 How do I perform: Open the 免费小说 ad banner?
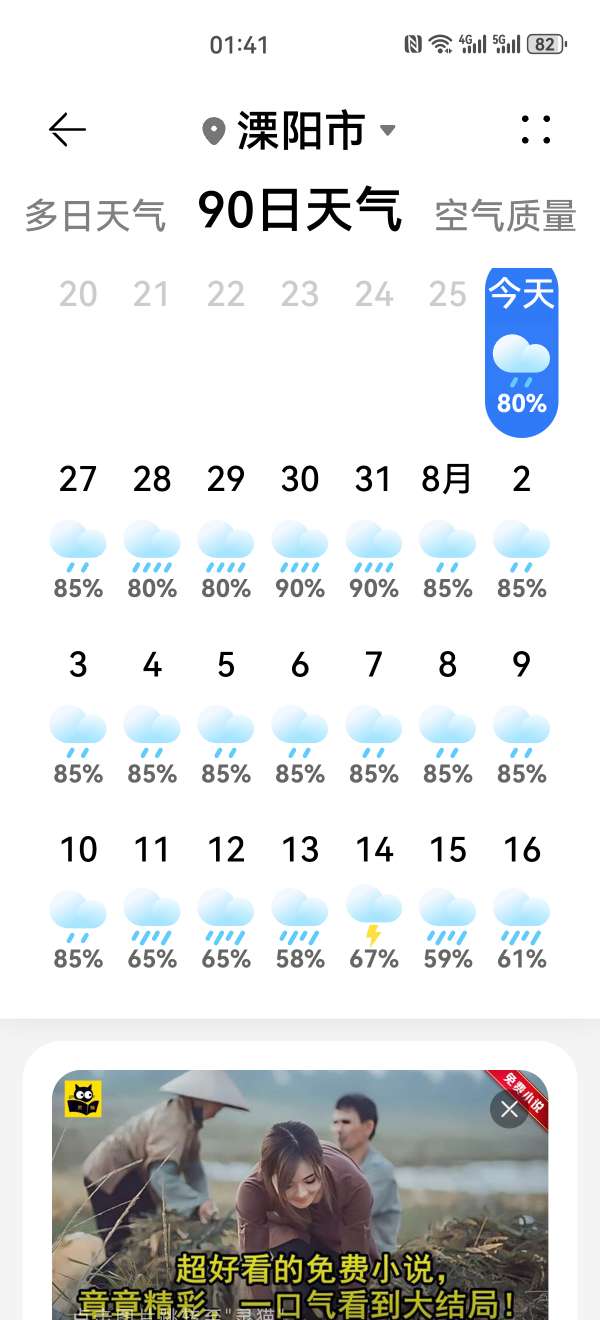300,1200
